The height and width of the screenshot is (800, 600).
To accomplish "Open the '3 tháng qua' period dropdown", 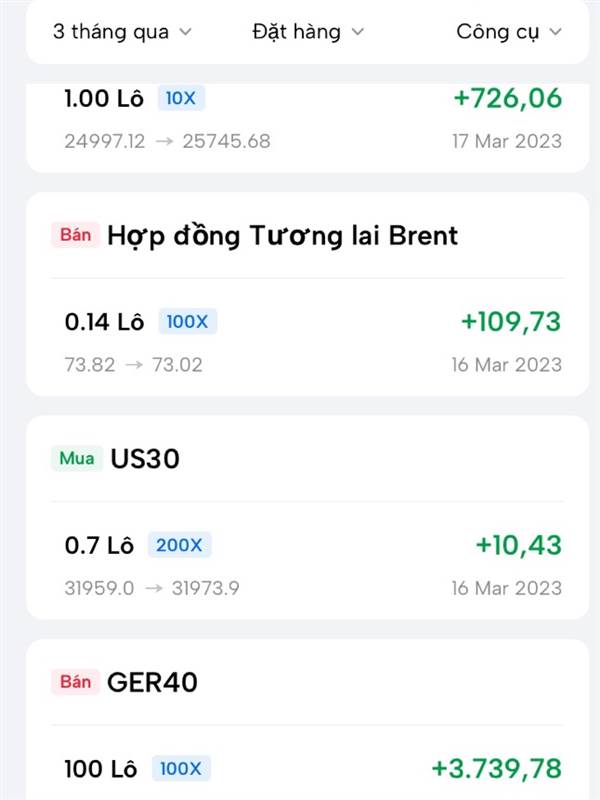I will [121, 32].
